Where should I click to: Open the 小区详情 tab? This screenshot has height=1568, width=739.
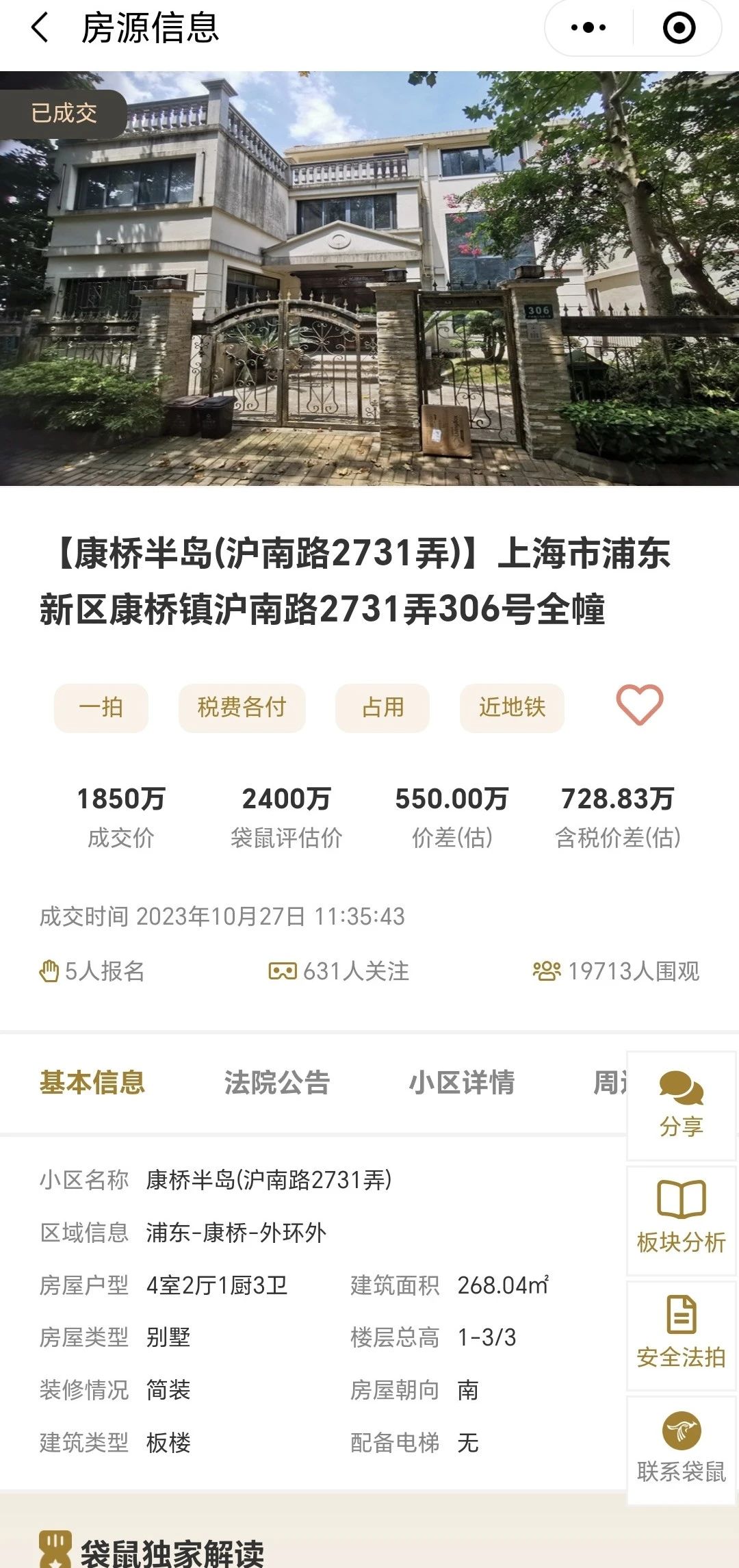coord(462,1083)
